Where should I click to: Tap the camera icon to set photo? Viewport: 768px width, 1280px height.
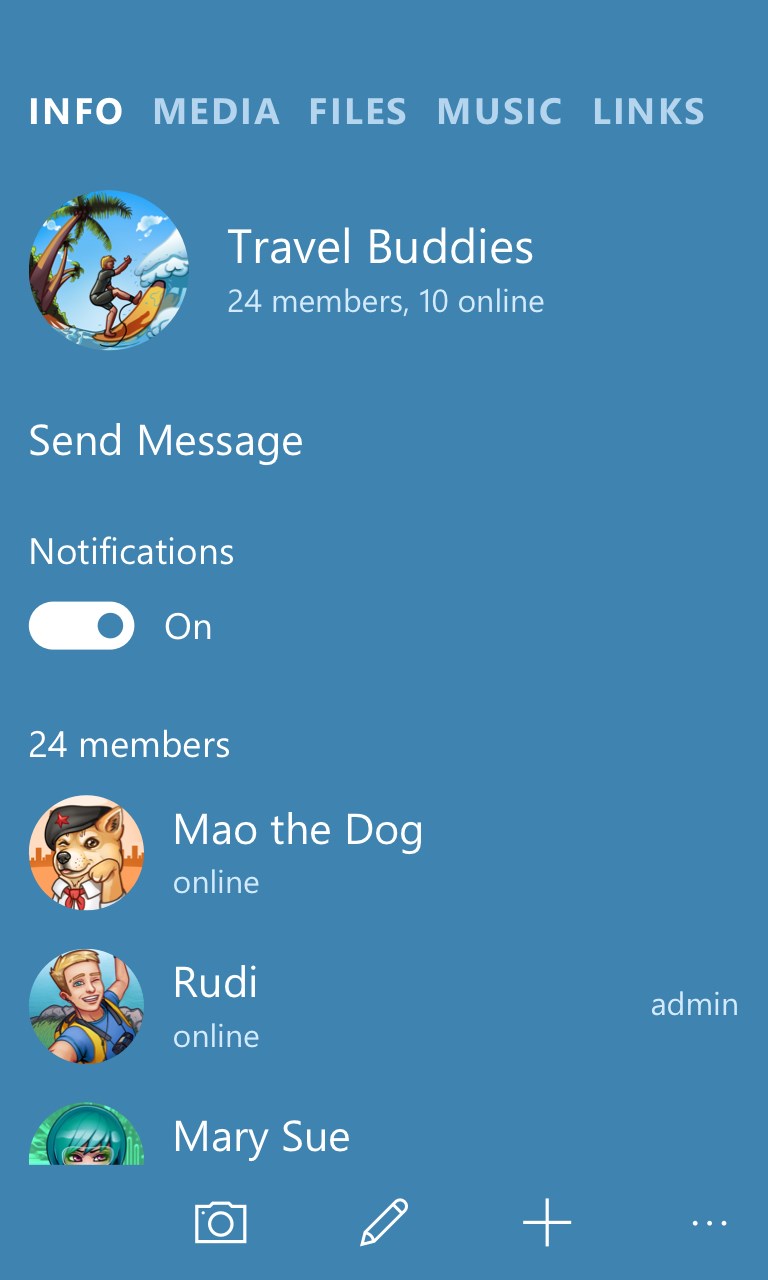pyautogui.click(x=220, y=1222)
